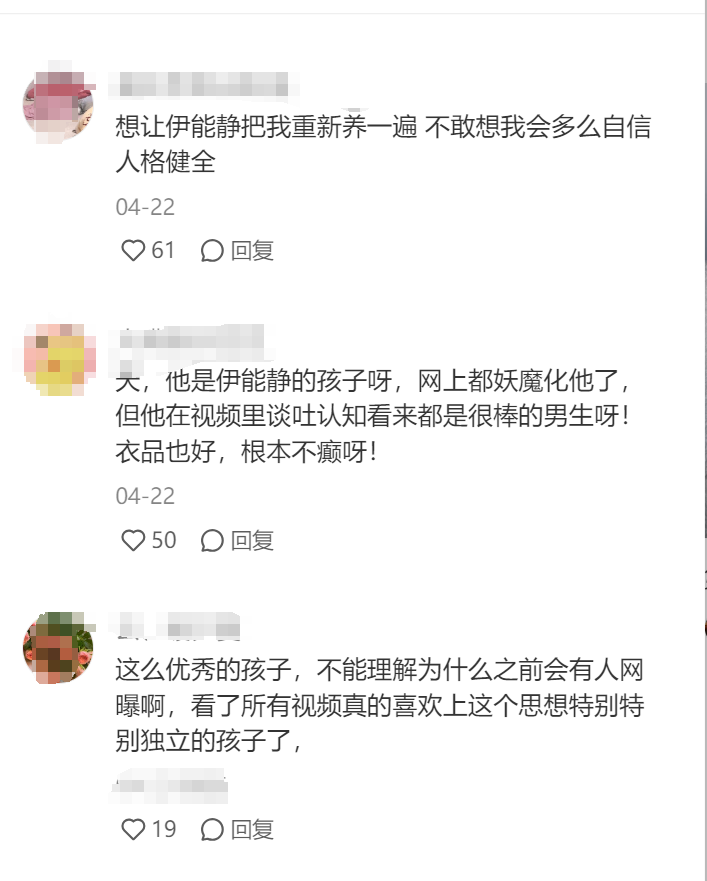Like the comment starting 这么优秀的孩子

[x=133, y=829]
